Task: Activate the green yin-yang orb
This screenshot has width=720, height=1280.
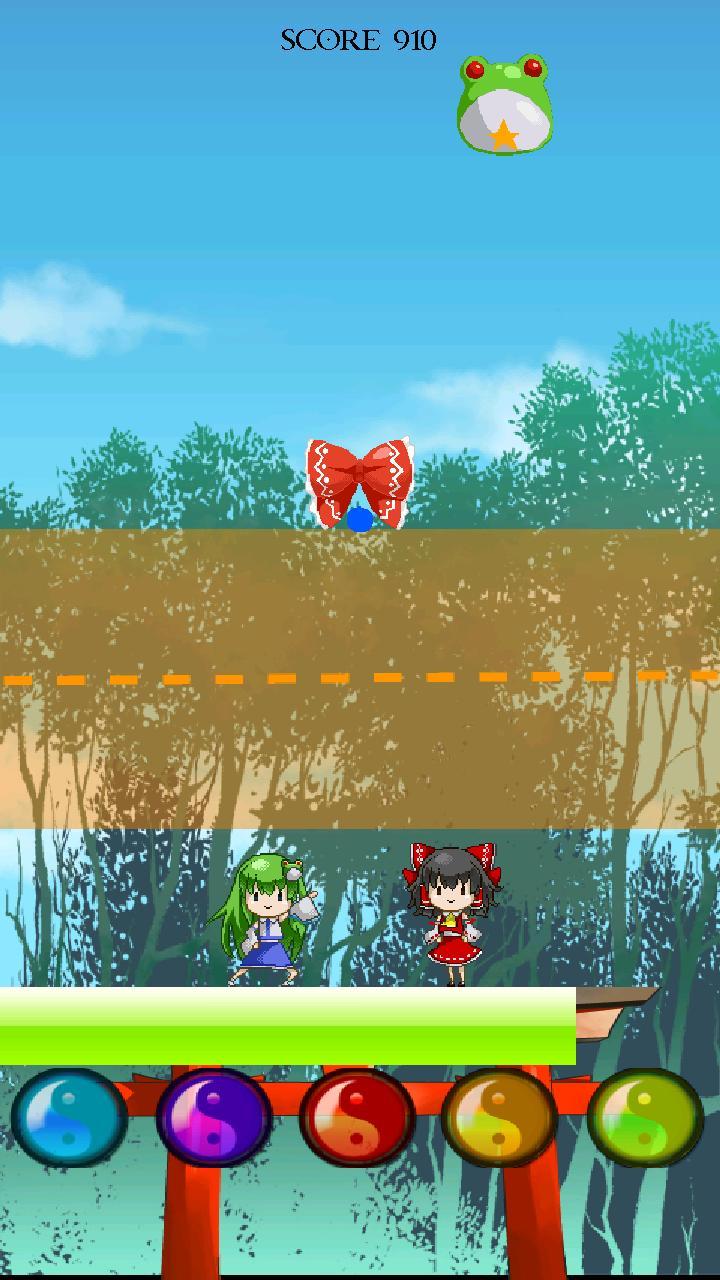Action: pyautogui.click(x=644, y=1117)
